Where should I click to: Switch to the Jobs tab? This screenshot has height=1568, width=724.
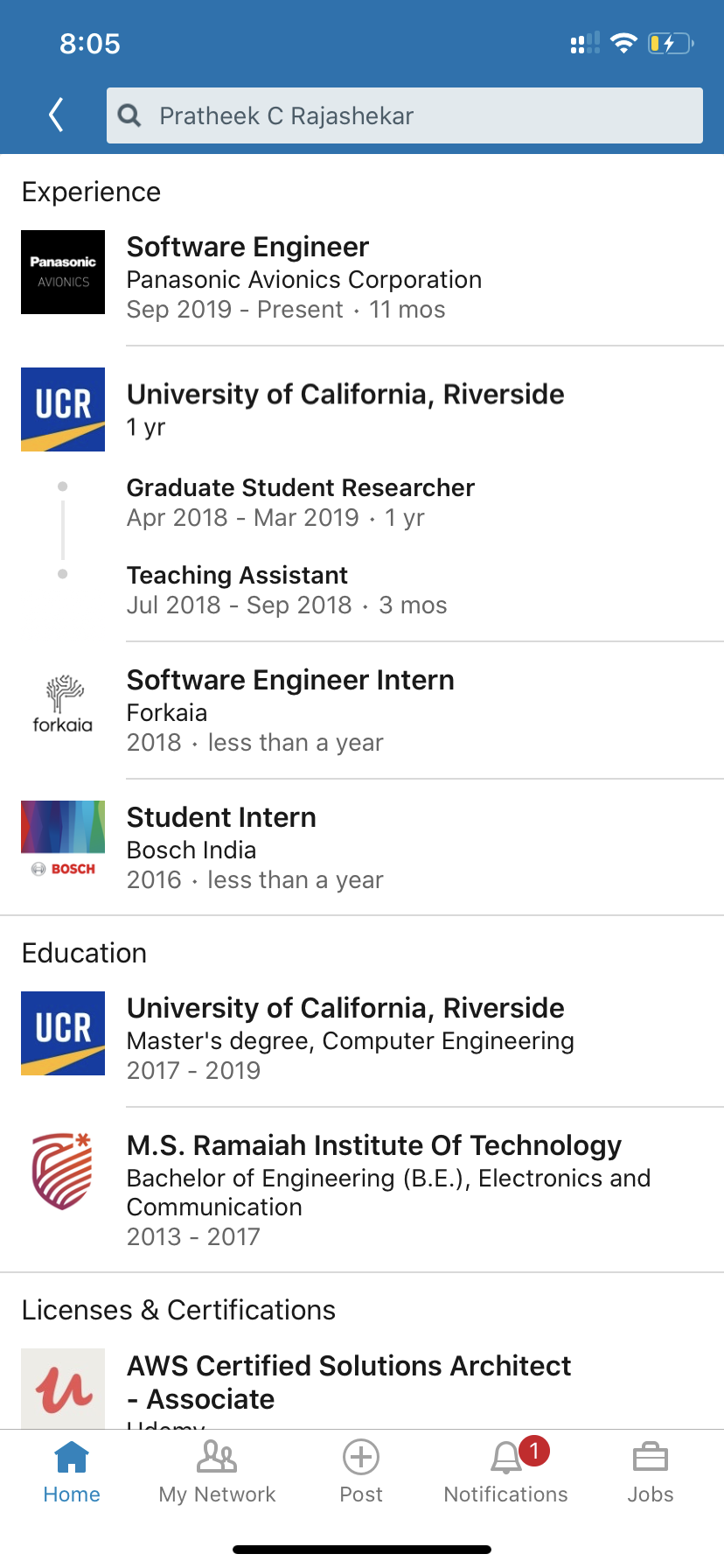point(650,1472)
